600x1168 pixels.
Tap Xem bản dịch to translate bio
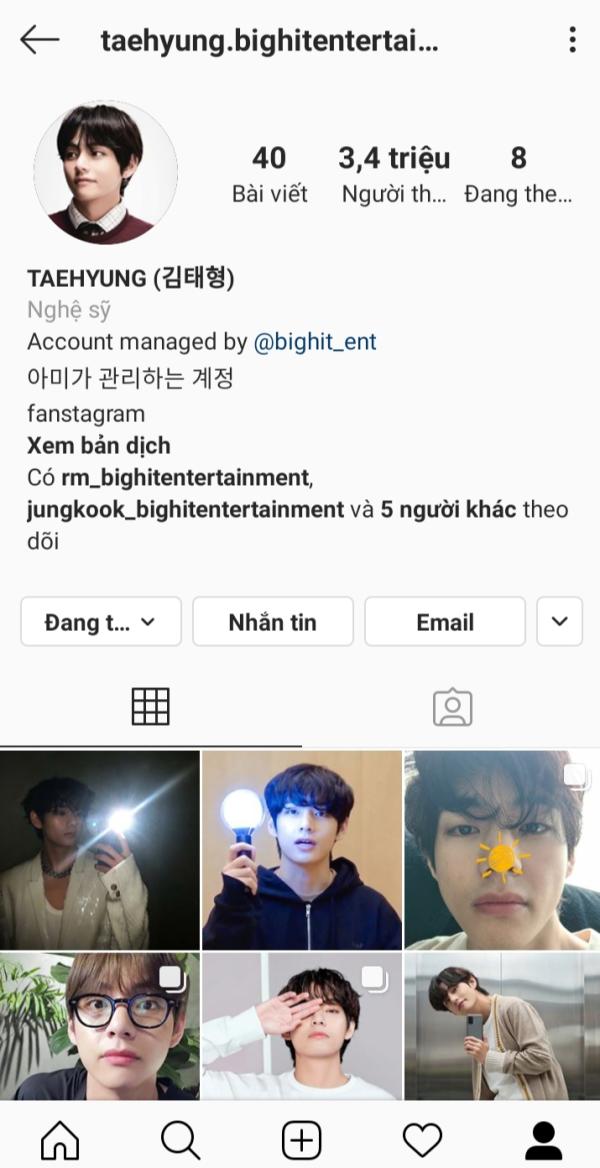[x=98, y=446]
